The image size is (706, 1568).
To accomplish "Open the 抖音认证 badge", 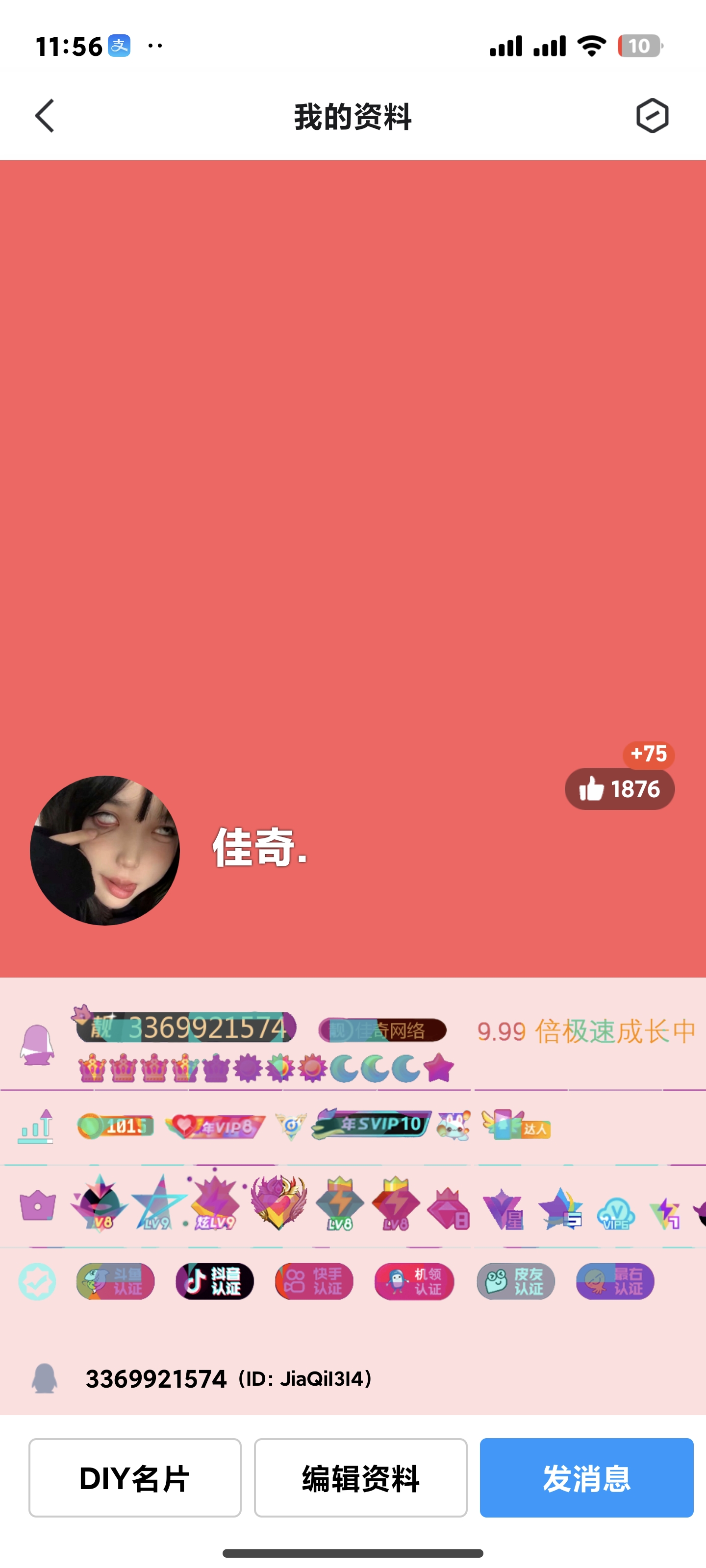I will tap(215, 1281).
